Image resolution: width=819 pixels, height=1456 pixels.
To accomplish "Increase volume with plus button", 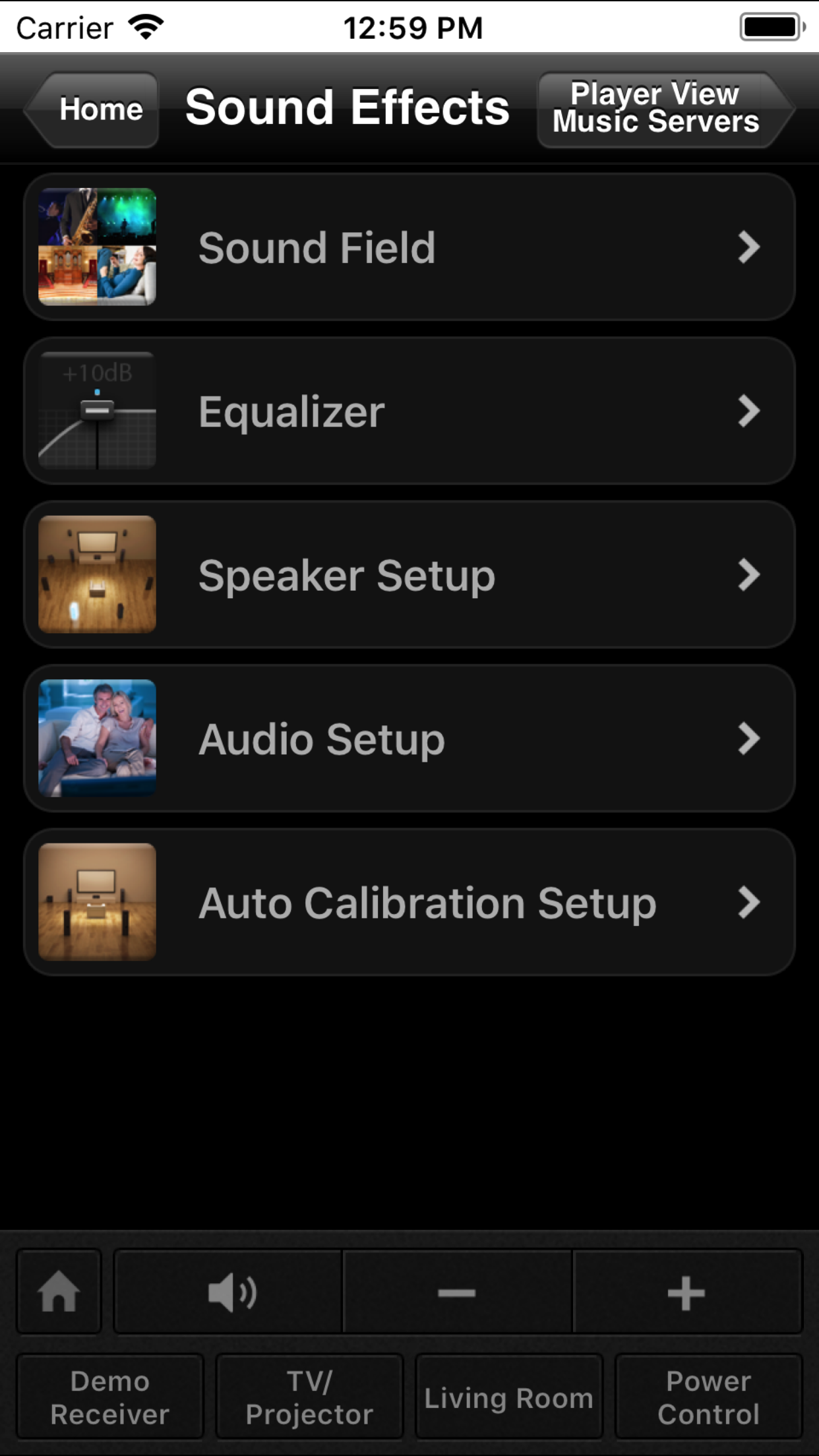I will [x=686, y=1292].
